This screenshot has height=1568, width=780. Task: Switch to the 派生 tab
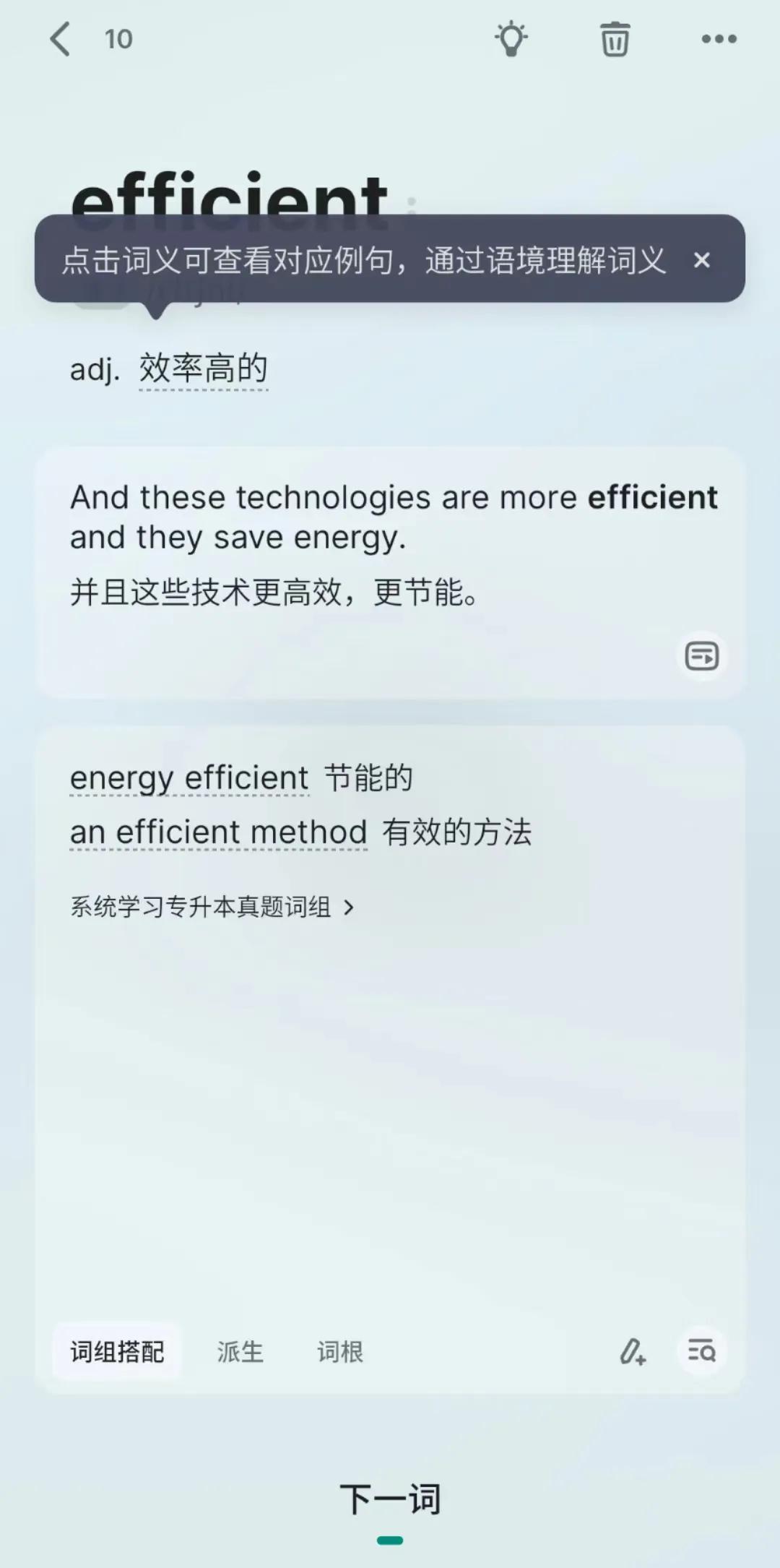point(239,1352)
